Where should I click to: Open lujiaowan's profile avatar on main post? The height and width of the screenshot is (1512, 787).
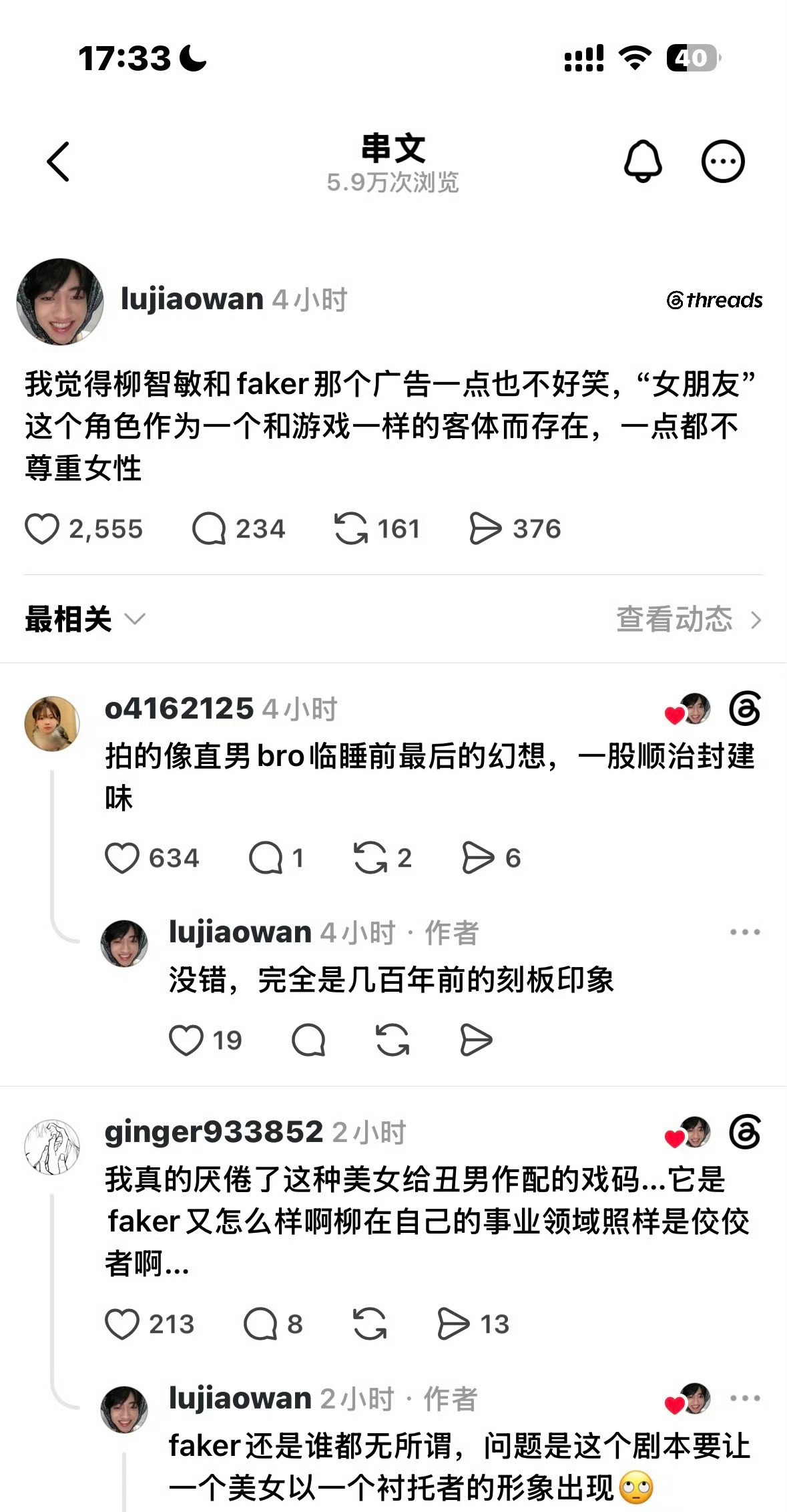tap(60, 301)
